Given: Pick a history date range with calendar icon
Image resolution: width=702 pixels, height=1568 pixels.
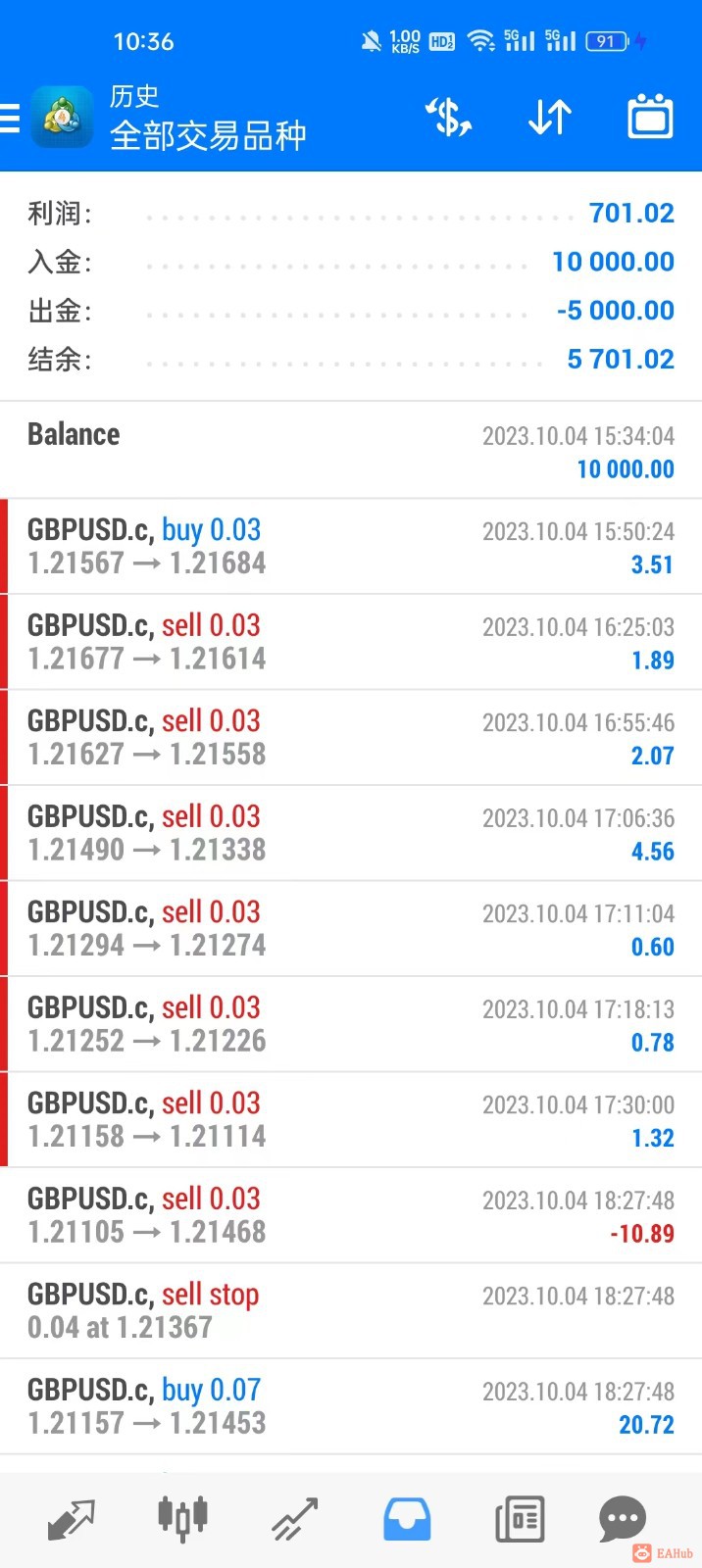Looking at the screenshot, I should [650, 118].
